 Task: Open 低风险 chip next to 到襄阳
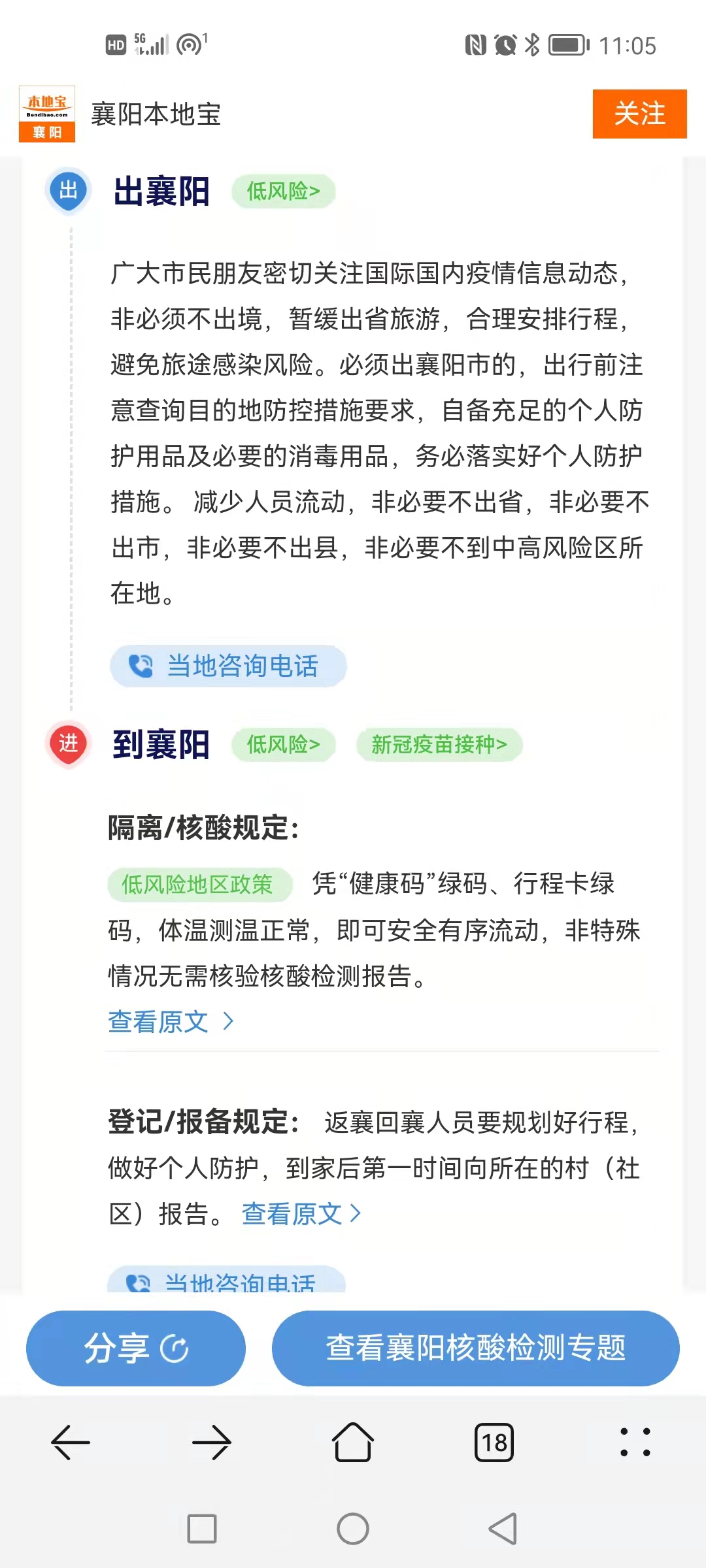283,744
